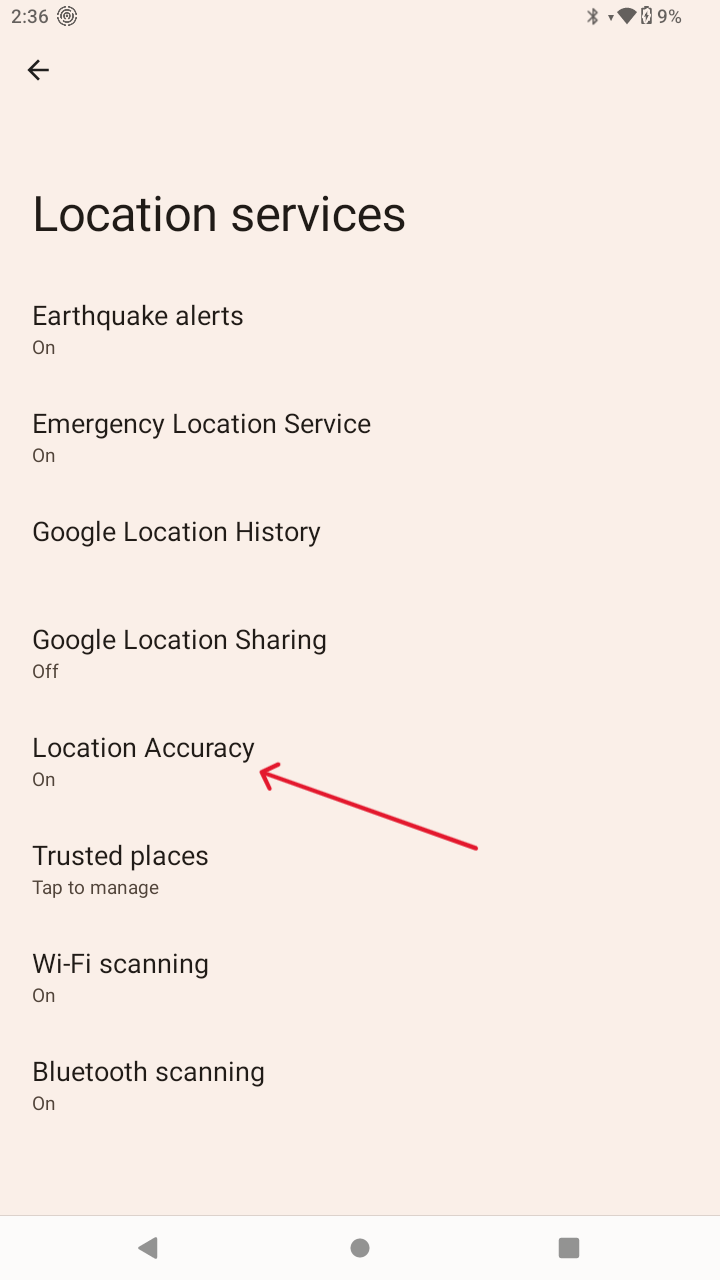Open Wi-Fi scanning setting
Viewport: 720px width, 1280px height.
click(120, 977)
